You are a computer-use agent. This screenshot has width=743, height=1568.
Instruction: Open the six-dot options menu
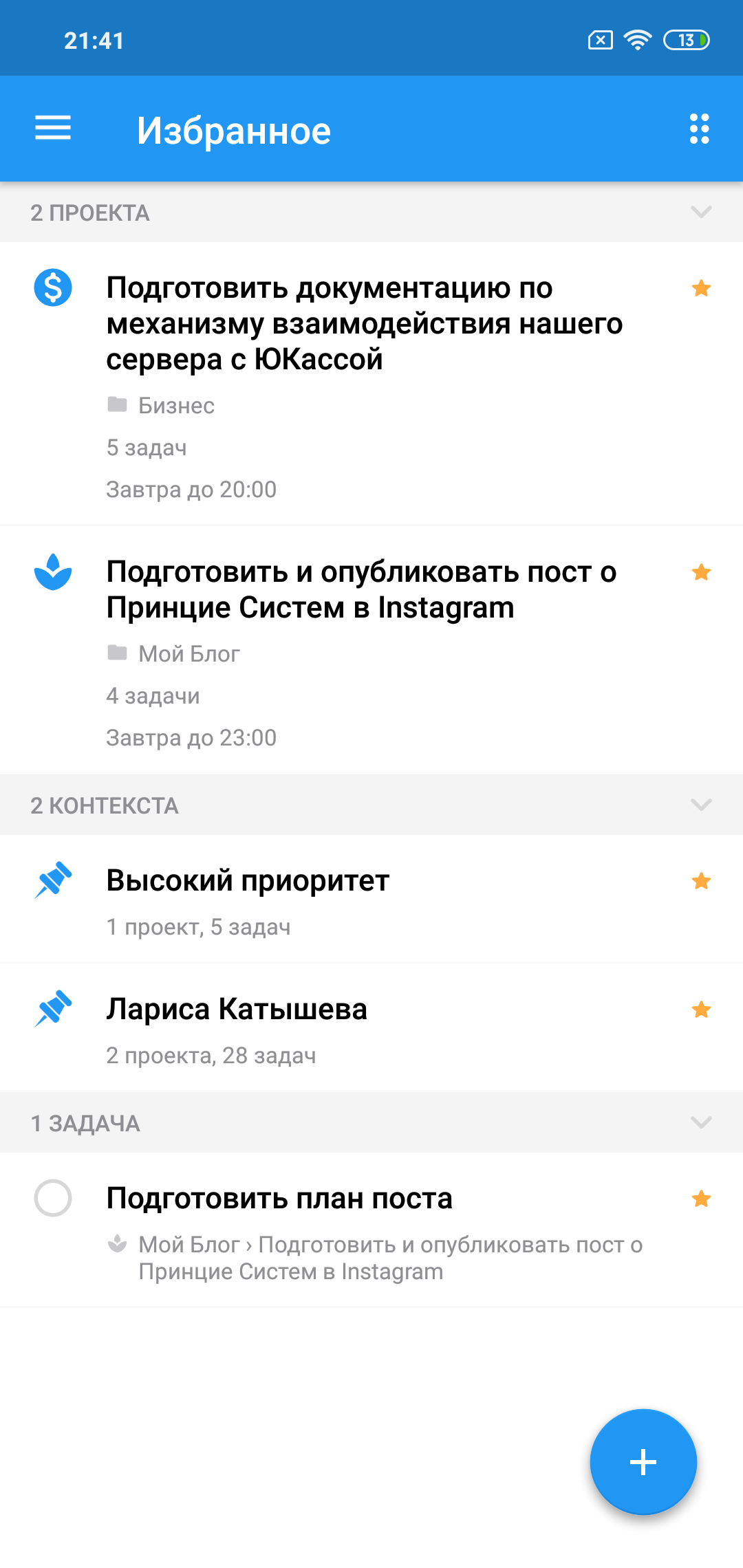pos(699,129)
